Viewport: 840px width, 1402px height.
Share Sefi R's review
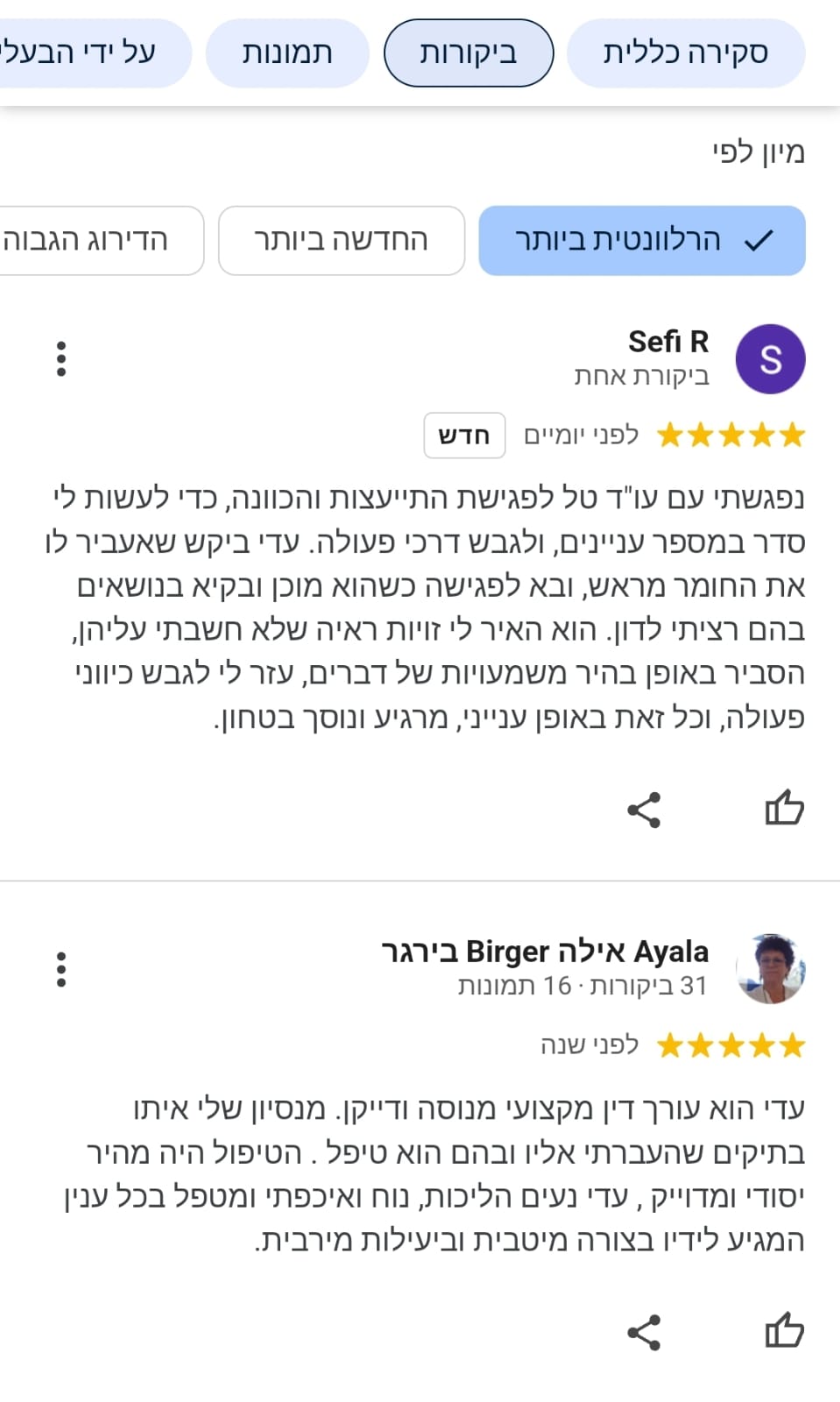pyautogui.click(x=644, y=810)
